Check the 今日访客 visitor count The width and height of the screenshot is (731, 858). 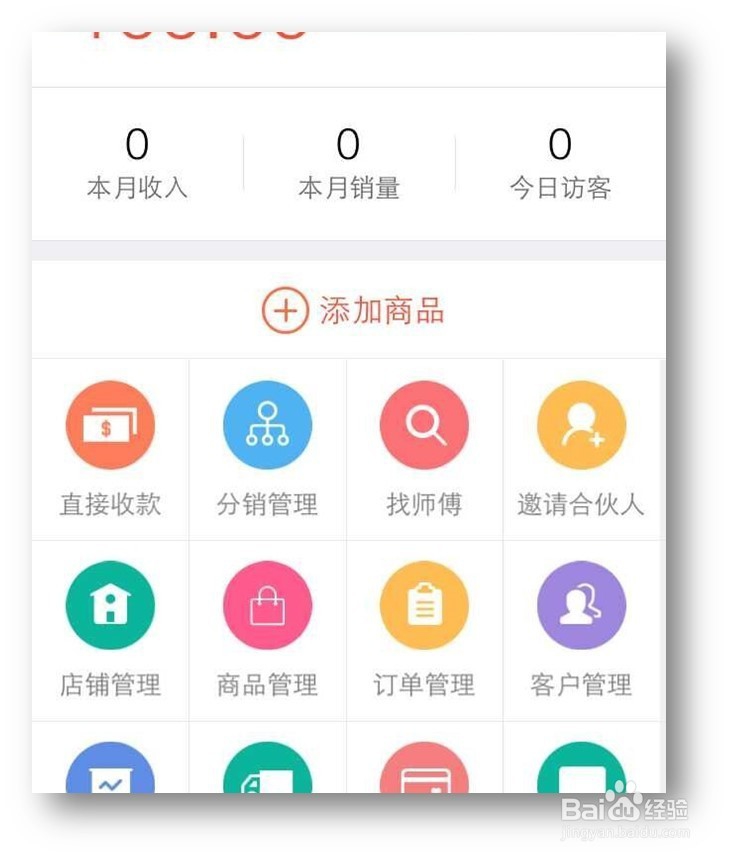[562, 187]
